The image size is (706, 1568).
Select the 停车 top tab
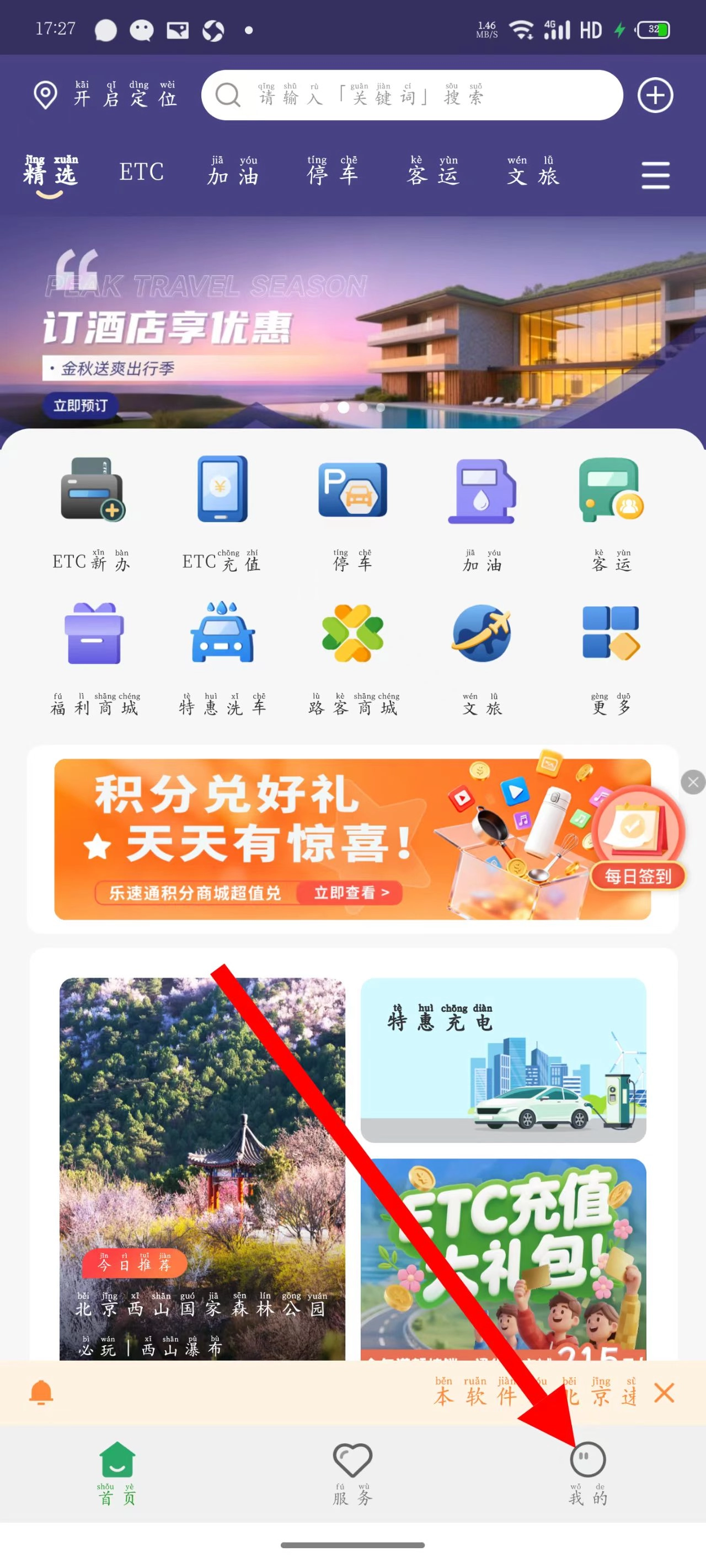[332, 172]
